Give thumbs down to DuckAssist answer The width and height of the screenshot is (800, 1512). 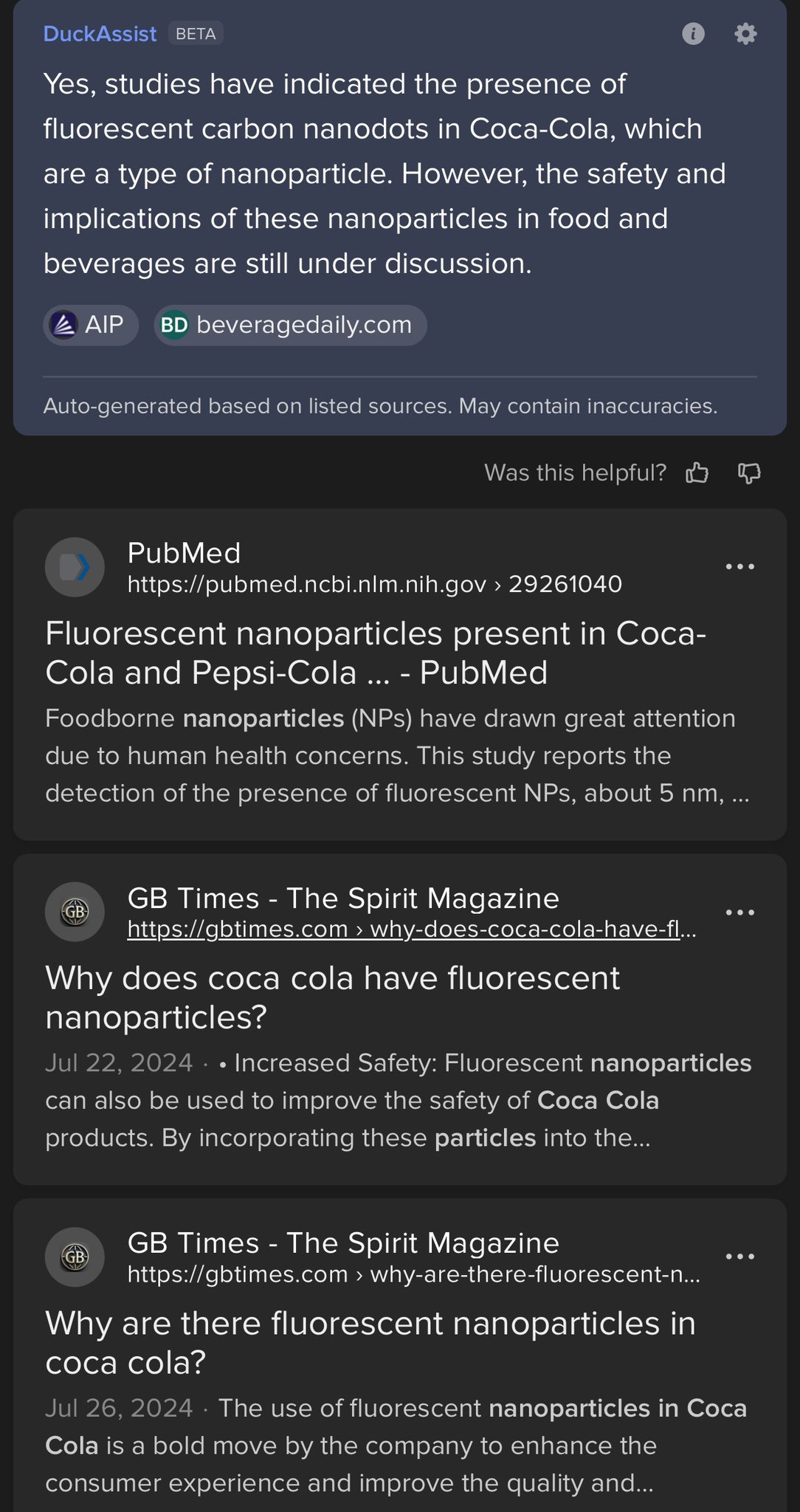click(749, 472)
